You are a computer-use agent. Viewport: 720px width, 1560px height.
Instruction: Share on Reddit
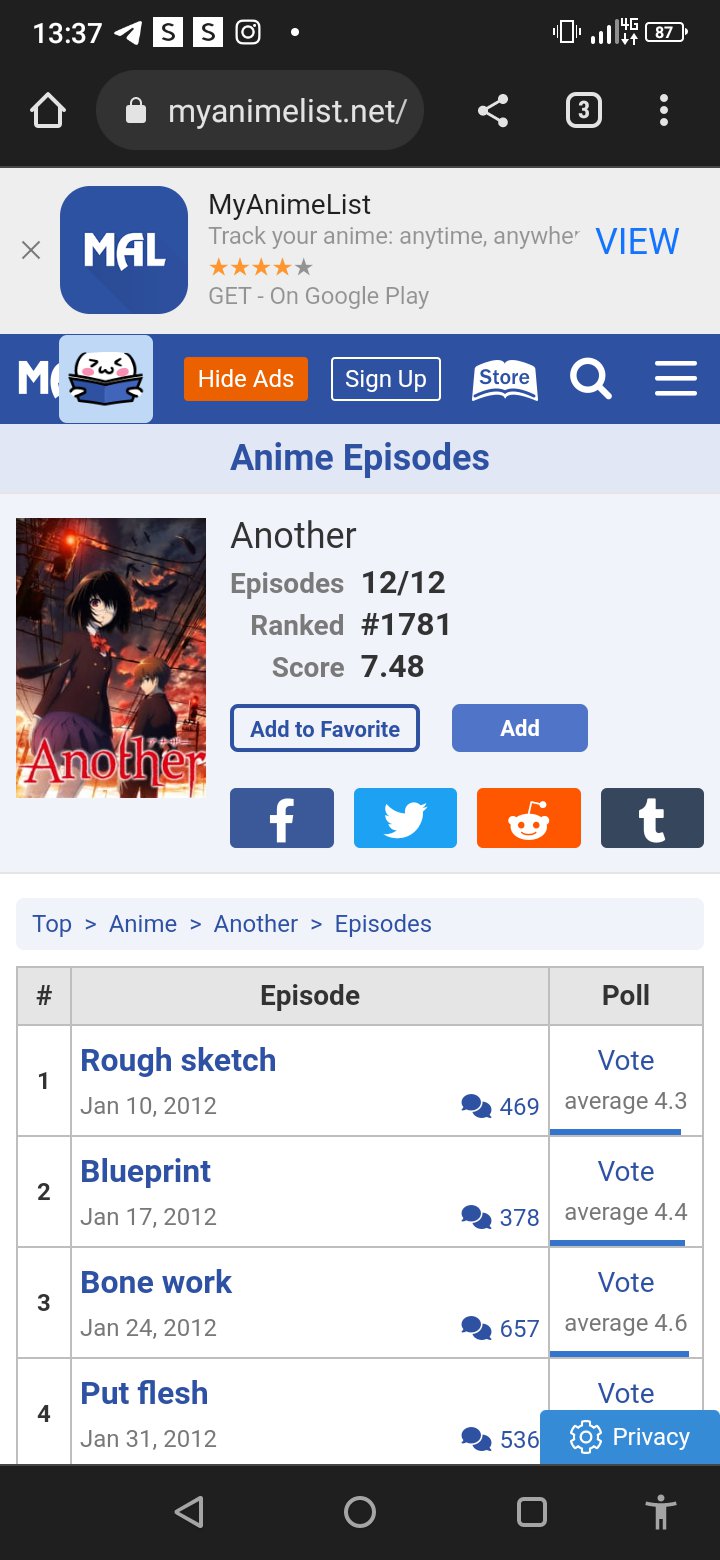click(529, 818)
